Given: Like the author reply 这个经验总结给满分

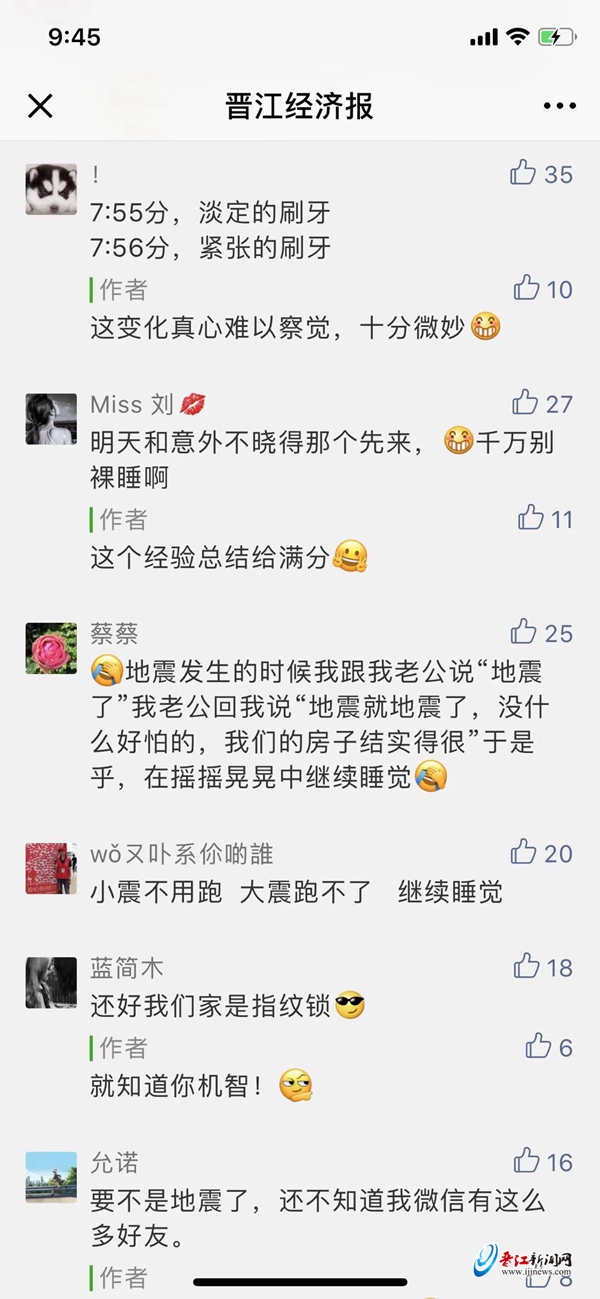Looking at the screenshot, I should click(x=531, y=518).
